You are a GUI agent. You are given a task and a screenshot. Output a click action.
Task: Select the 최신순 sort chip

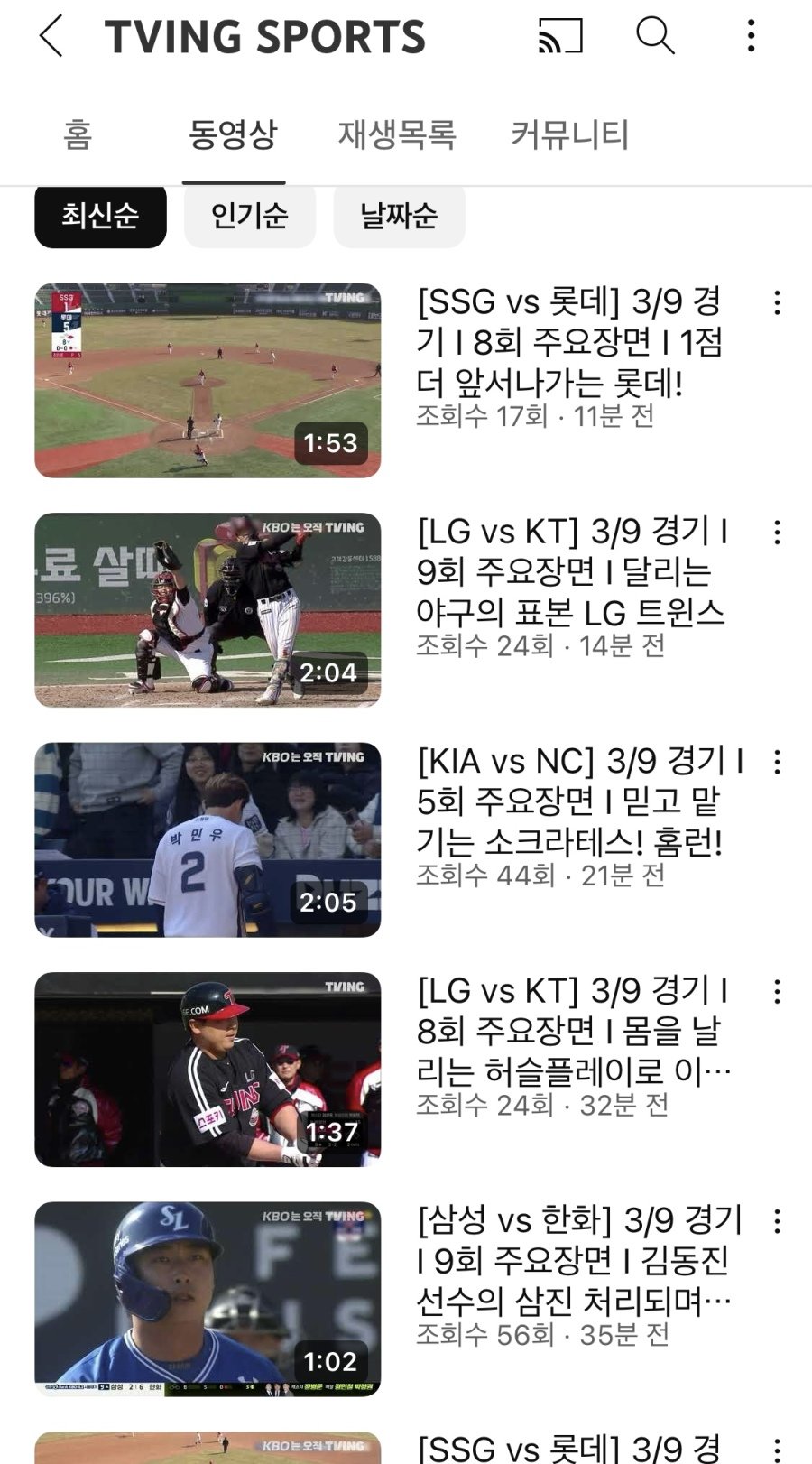(x=100, y=216)
